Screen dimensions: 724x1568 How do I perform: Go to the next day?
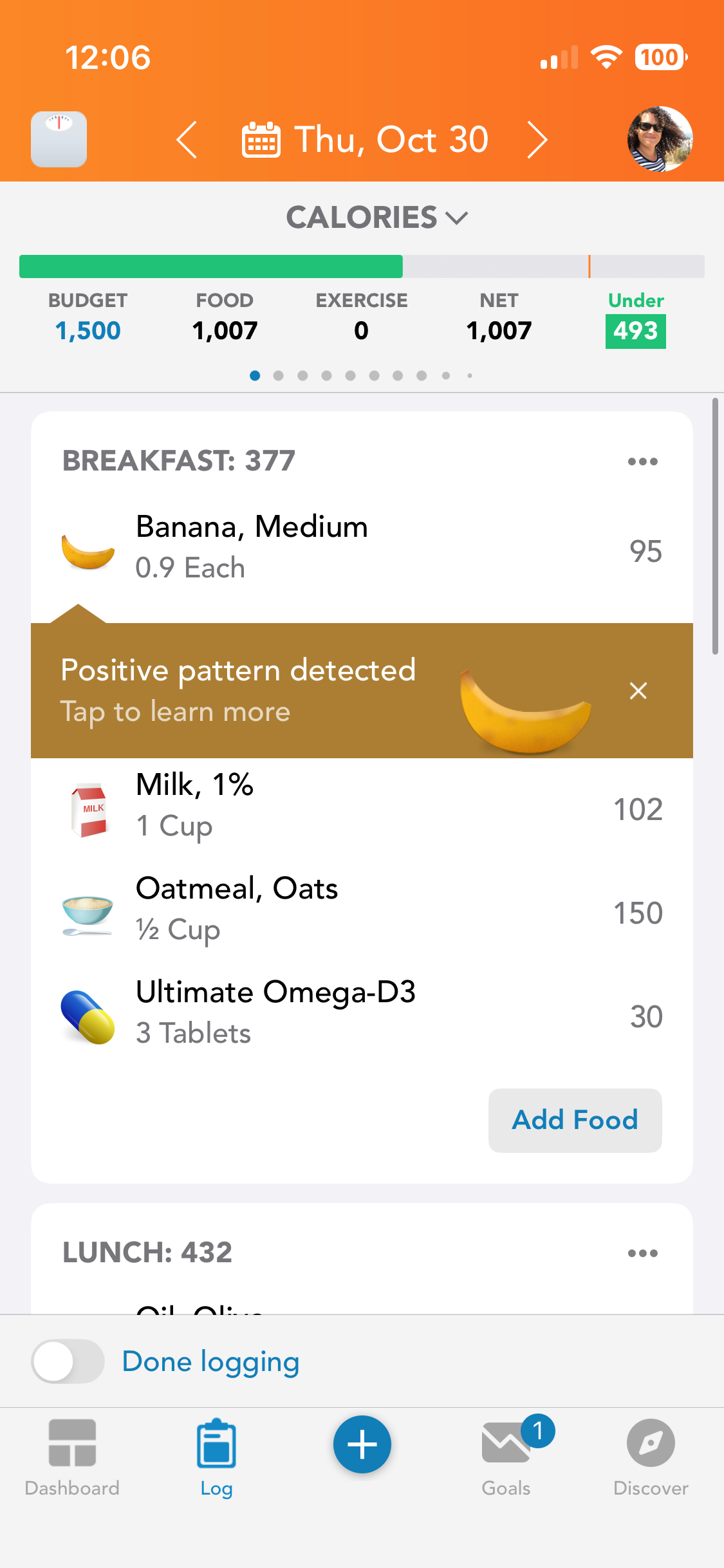pos(537,140)
